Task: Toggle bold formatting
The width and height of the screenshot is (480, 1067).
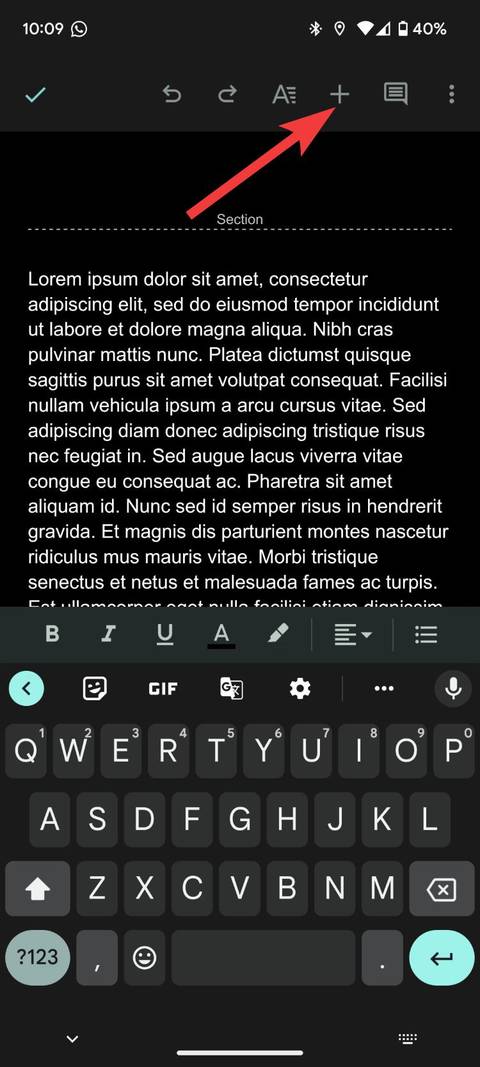Action: tap(52, 634)
